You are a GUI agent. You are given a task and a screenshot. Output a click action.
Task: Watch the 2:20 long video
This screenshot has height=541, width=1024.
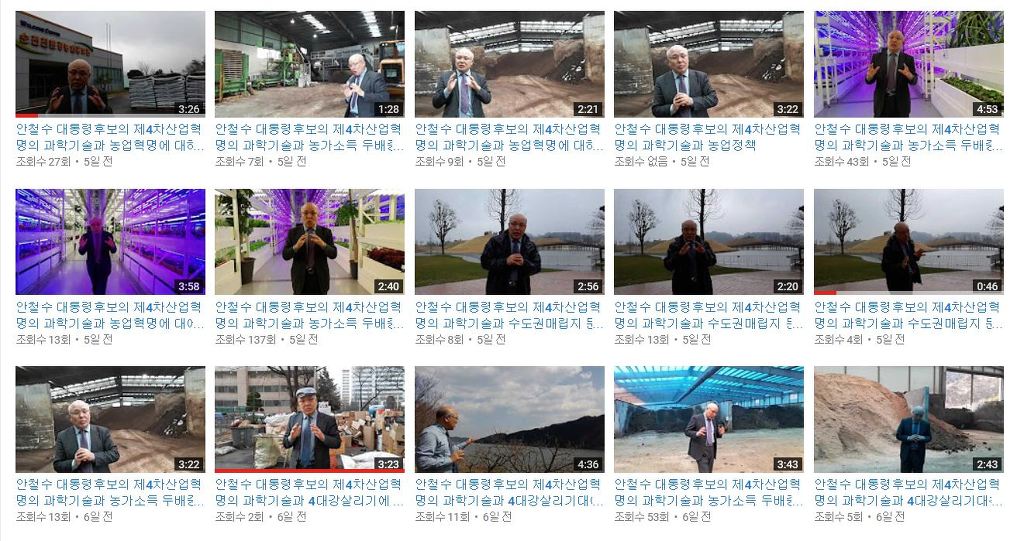point(708,241)
